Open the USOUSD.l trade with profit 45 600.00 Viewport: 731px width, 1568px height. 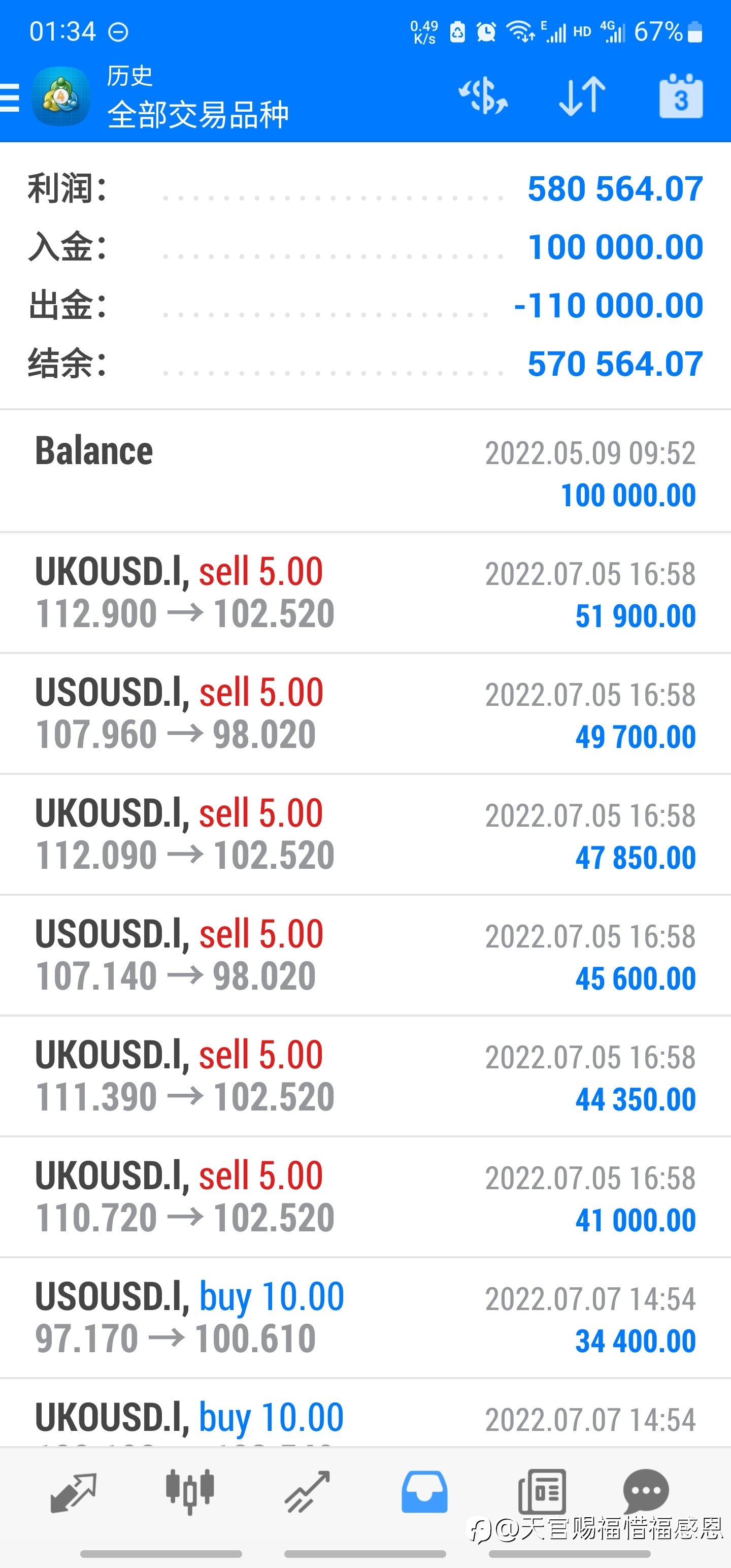tap(365, 955)
